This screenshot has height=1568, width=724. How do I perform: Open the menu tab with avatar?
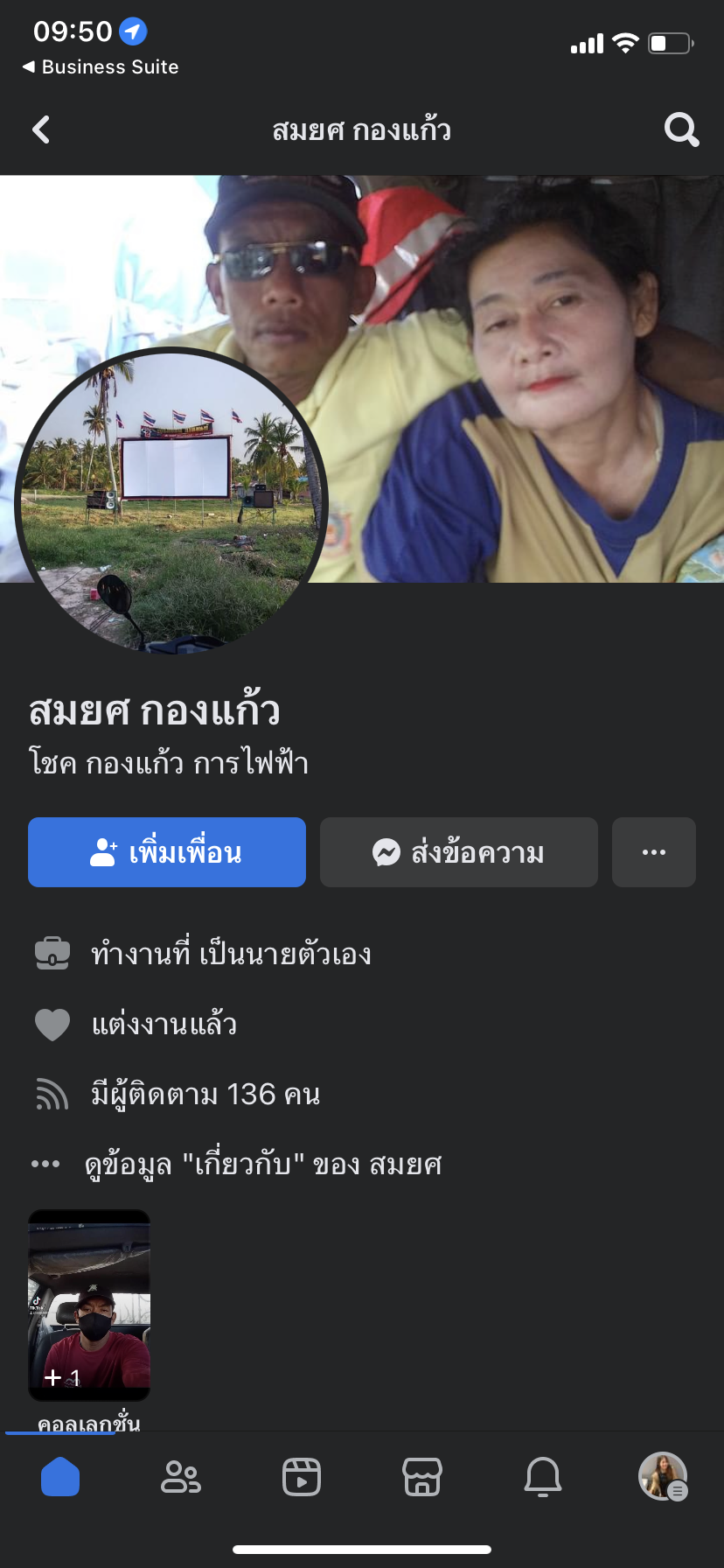663,1478
